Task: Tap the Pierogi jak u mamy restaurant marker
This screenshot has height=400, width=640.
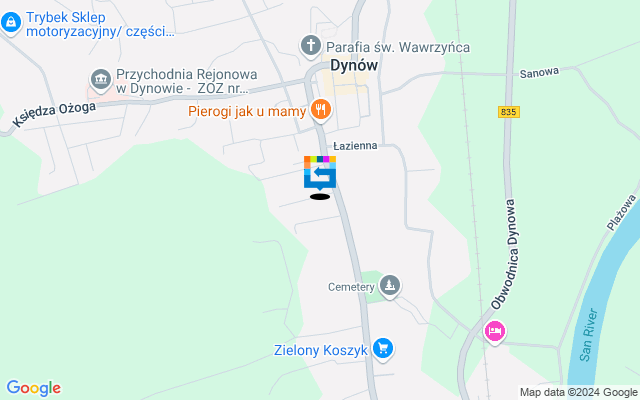Action: (320, 109)
